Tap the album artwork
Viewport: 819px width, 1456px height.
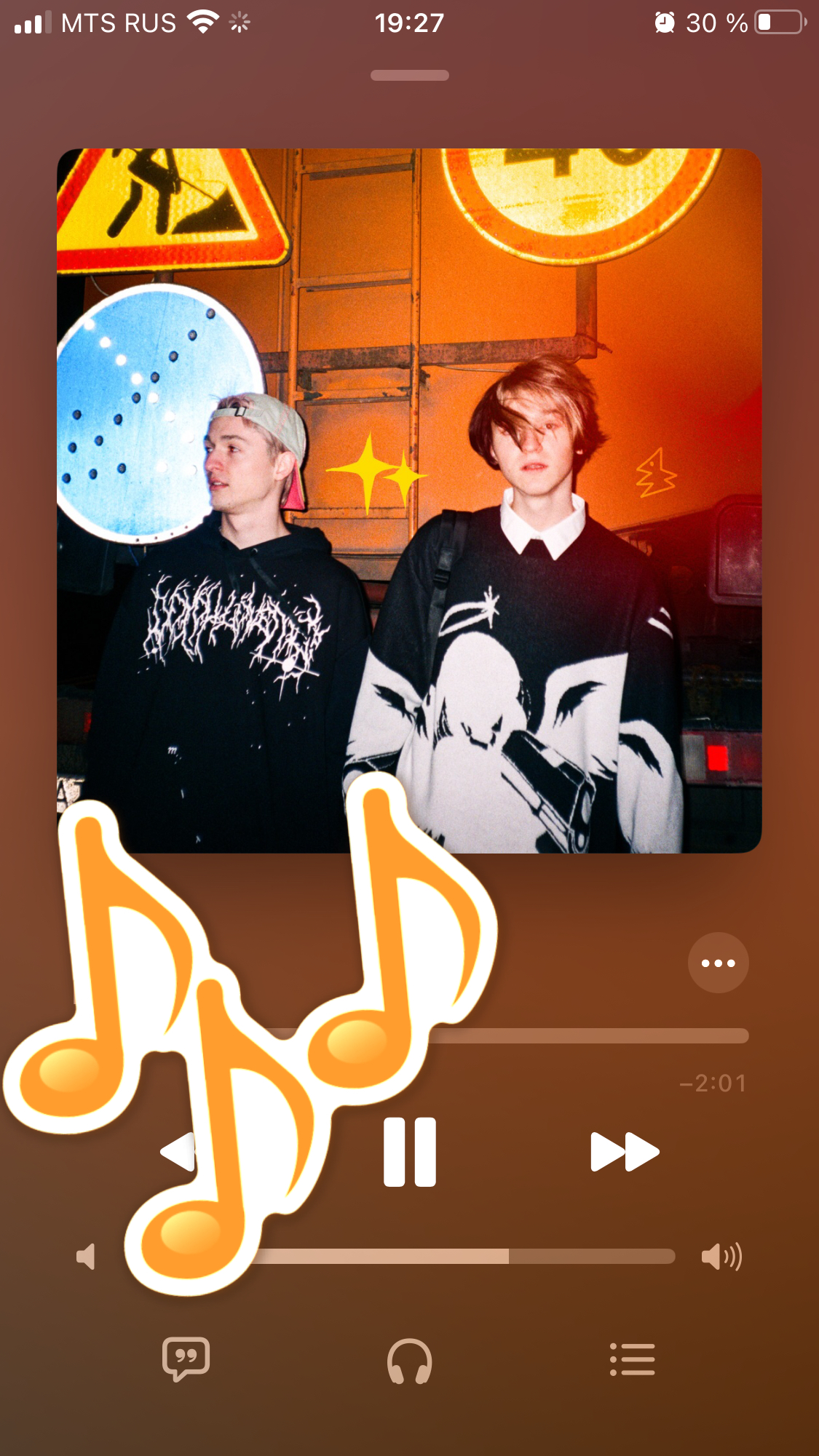[409, 501]
